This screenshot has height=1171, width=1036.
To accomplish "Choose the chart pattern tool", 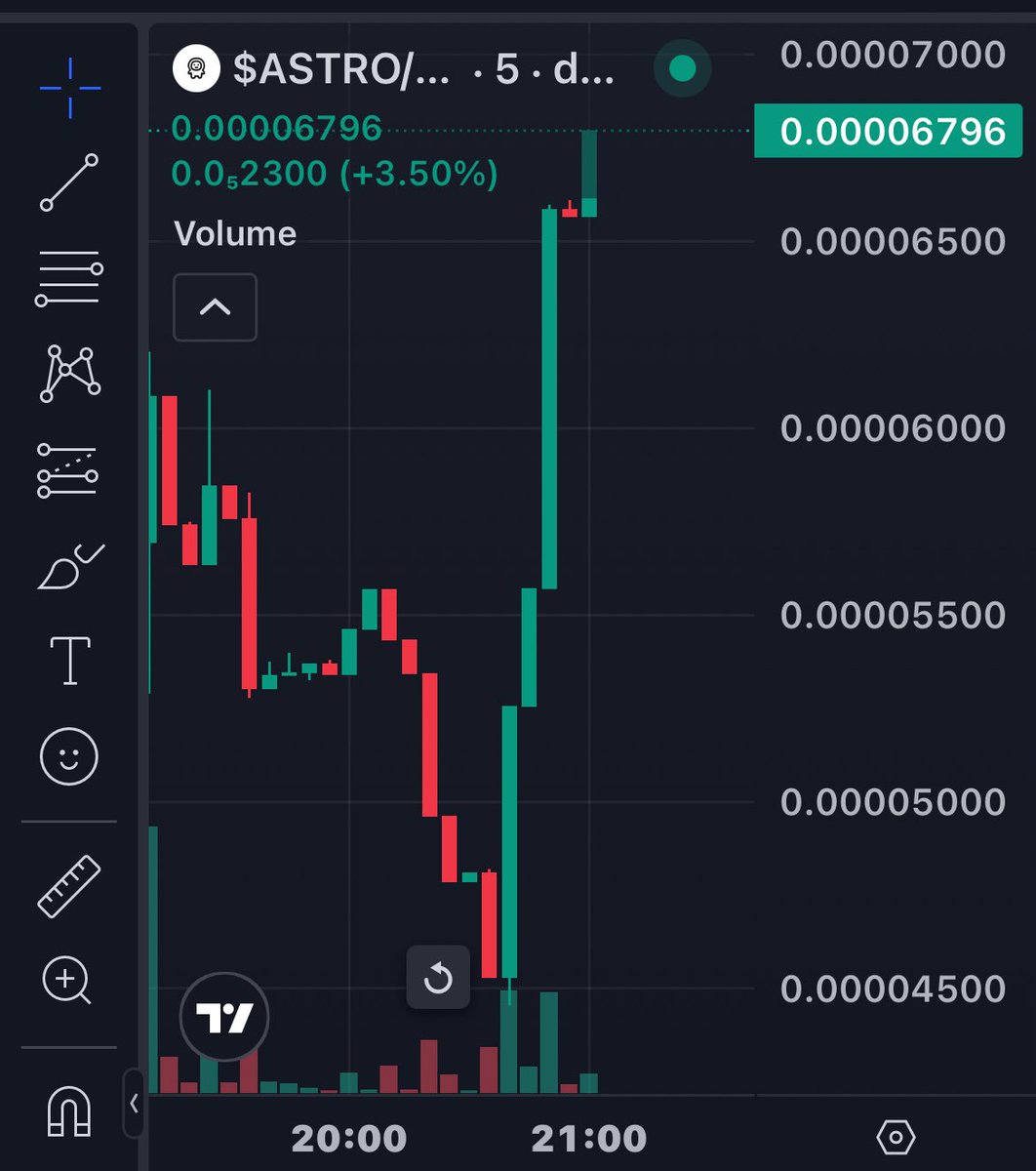I will [69, 373].
